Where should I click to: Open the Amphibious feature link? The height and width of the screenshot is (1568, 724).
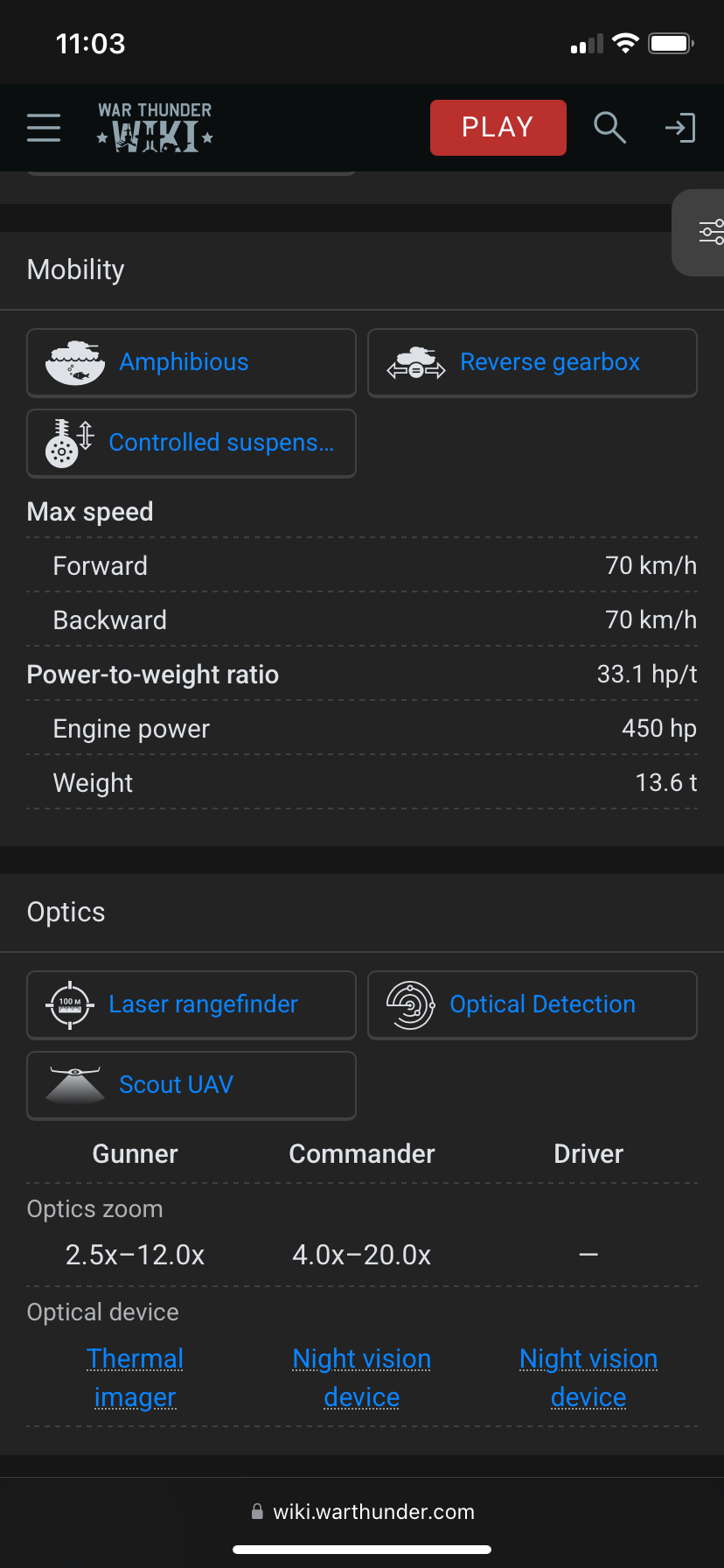pyautogui.click(x=191, y=362)
